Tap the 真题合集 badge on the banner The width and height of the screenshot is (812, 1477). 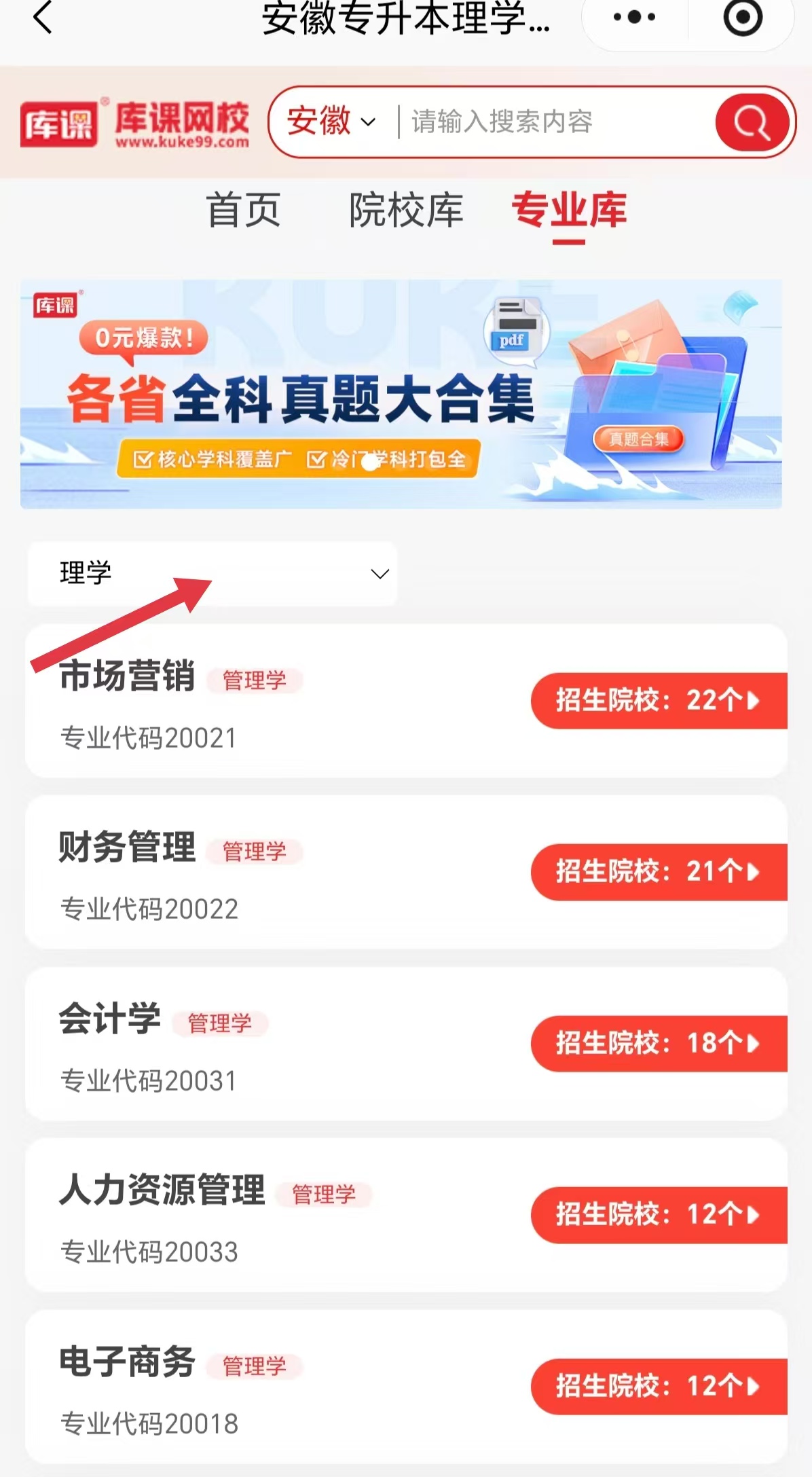coord(639,439)
